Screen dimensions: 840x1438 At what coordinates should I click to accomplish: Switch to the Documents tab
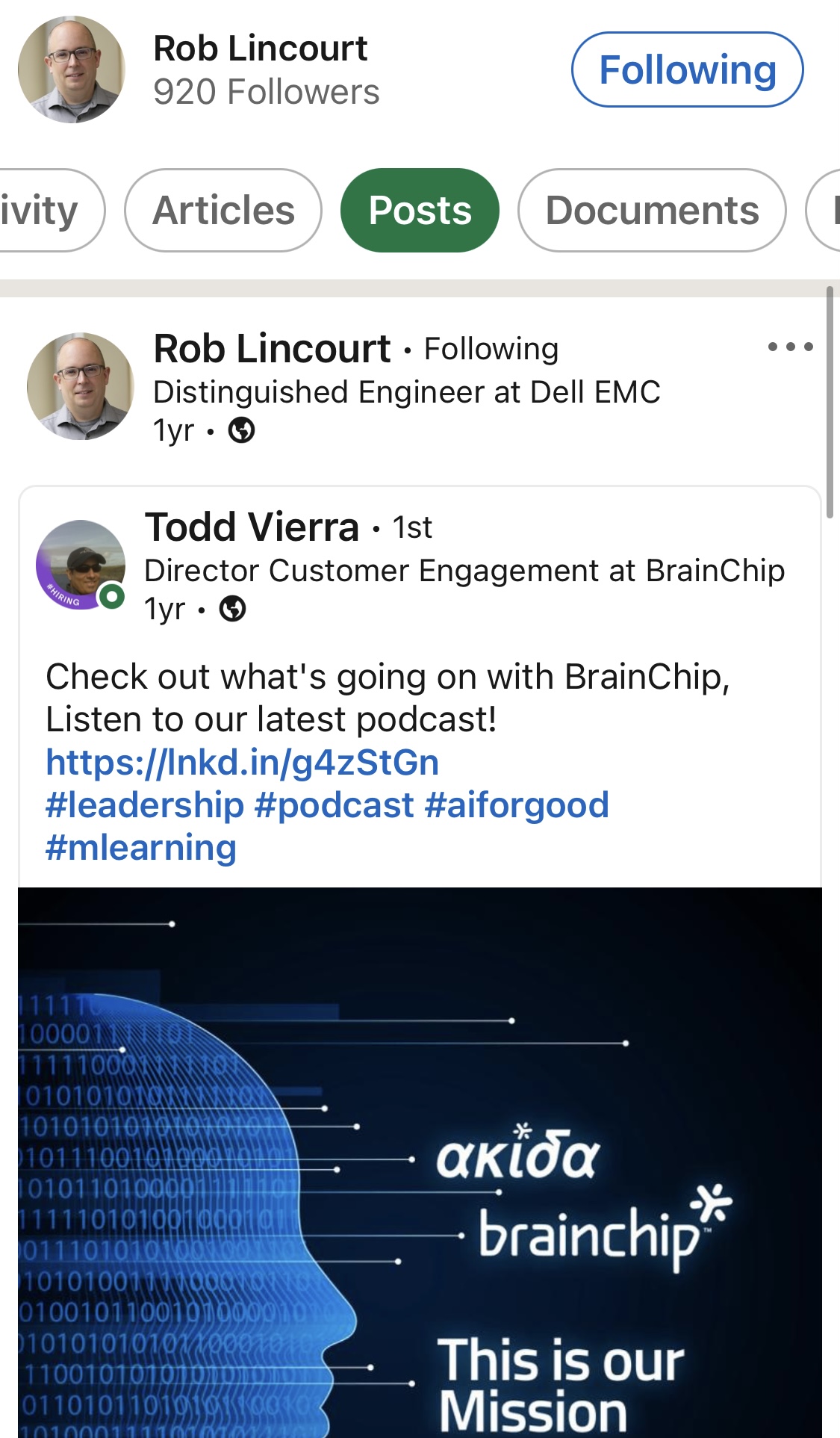coord(652,211)
